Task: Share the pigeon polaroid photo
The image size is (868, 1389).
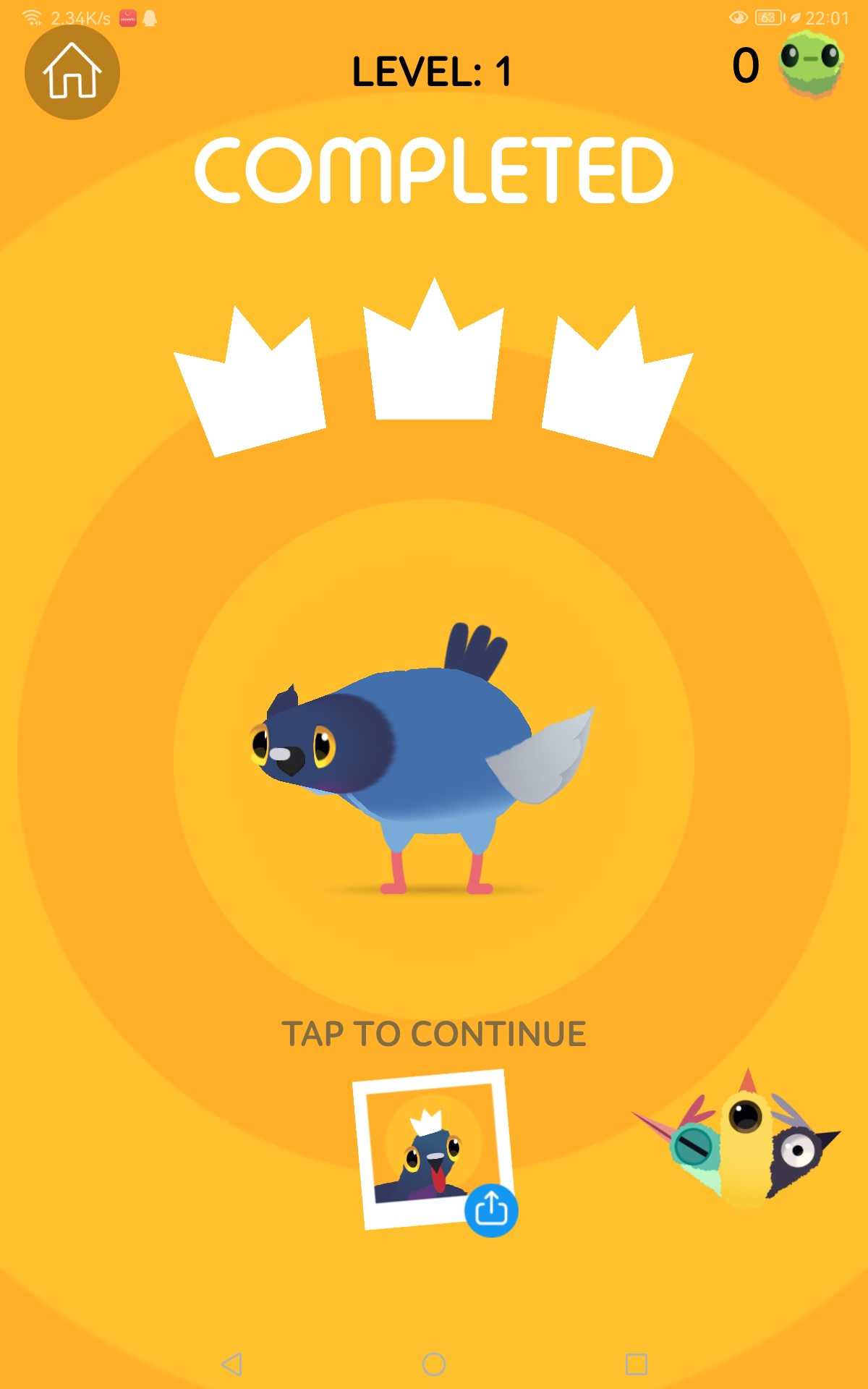Action: point(491,1210)
